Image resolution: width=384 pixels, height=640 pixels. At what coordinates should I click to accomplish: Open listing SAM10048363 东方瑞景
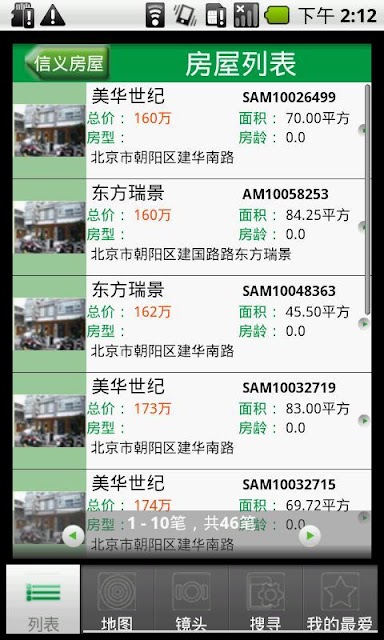(x=192, y=324)
